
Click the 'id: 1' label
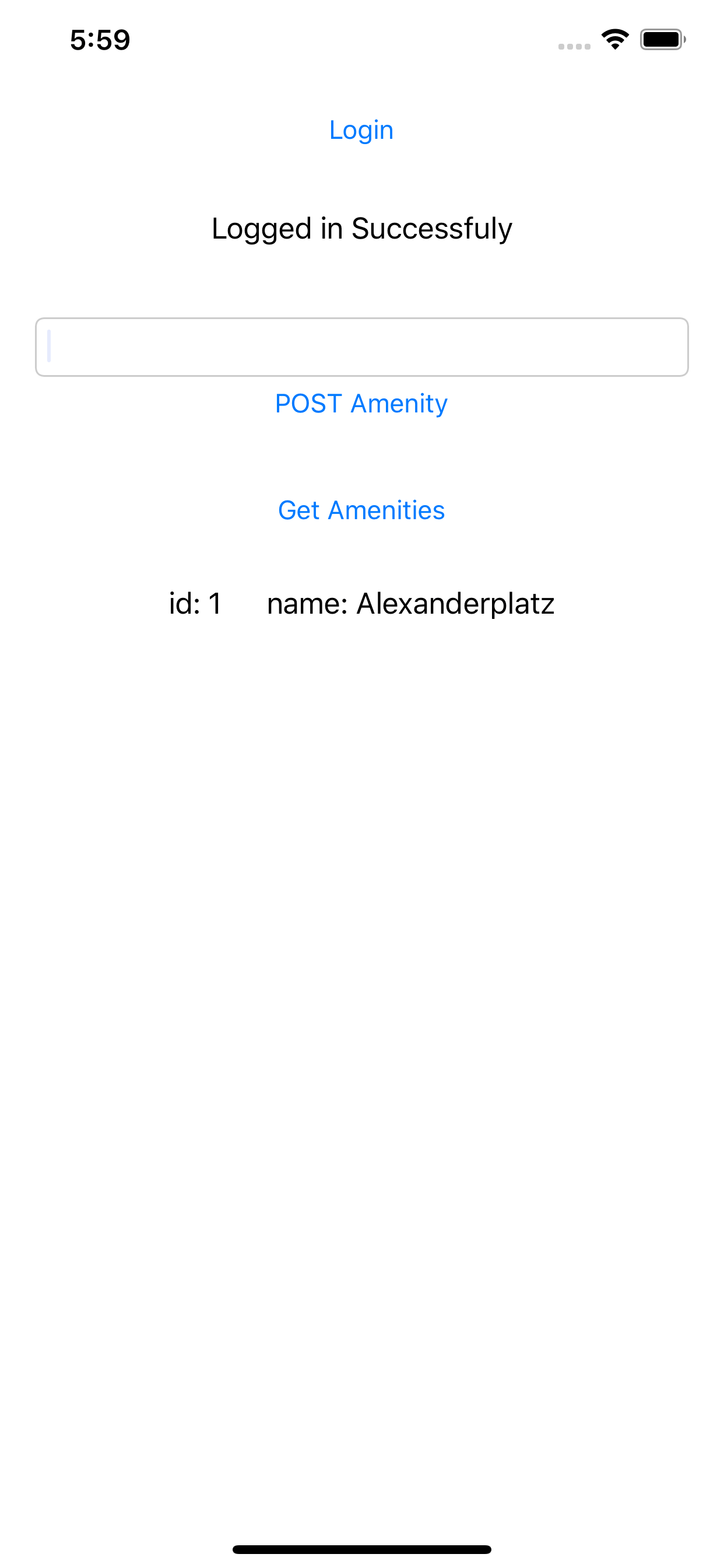(195, 603)
